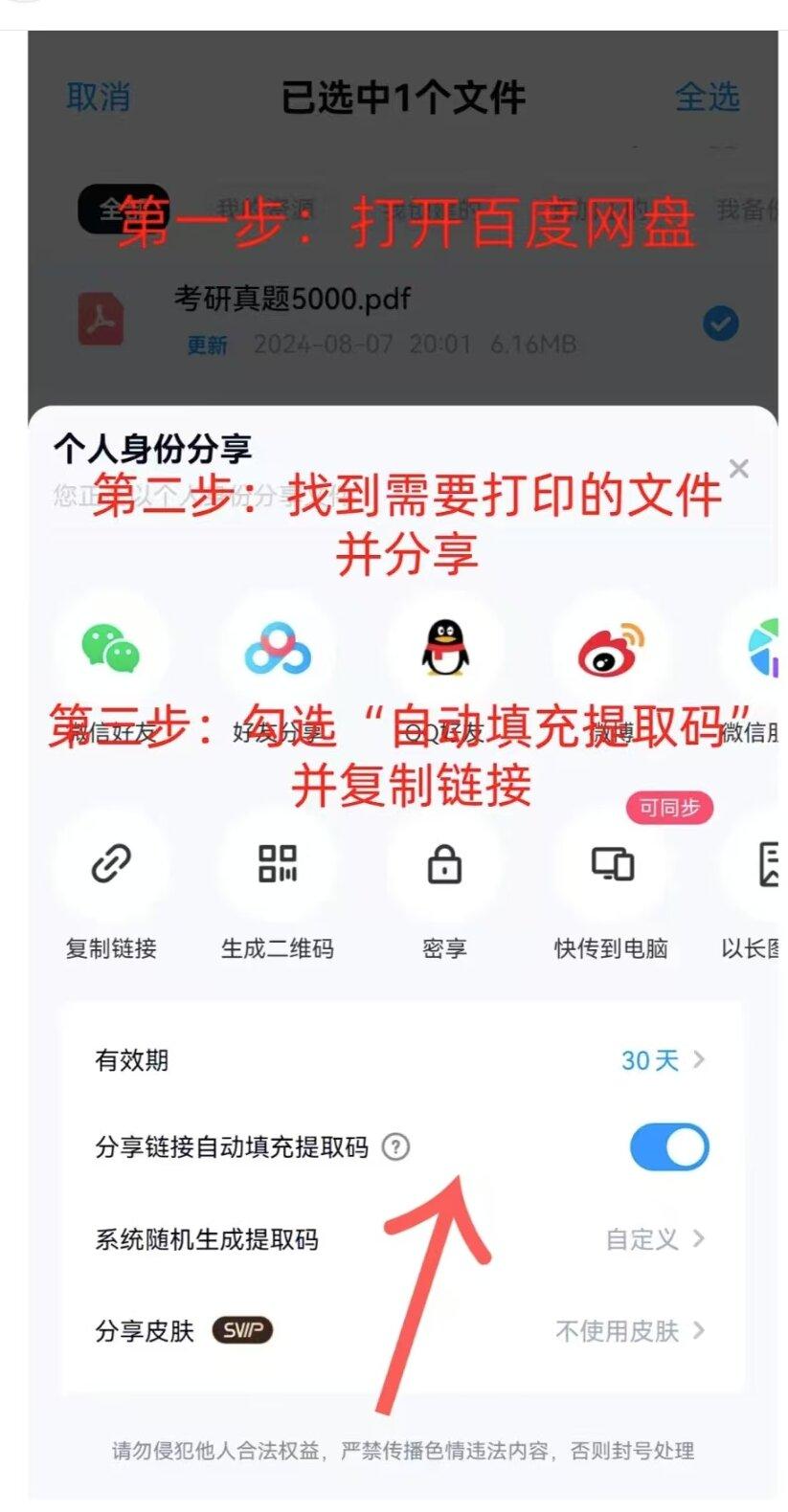The height and width of the screenshot is (1512, 788).
Task: Toggle 分享链接自动填充提取码 switch
Action: [669, 1146]
